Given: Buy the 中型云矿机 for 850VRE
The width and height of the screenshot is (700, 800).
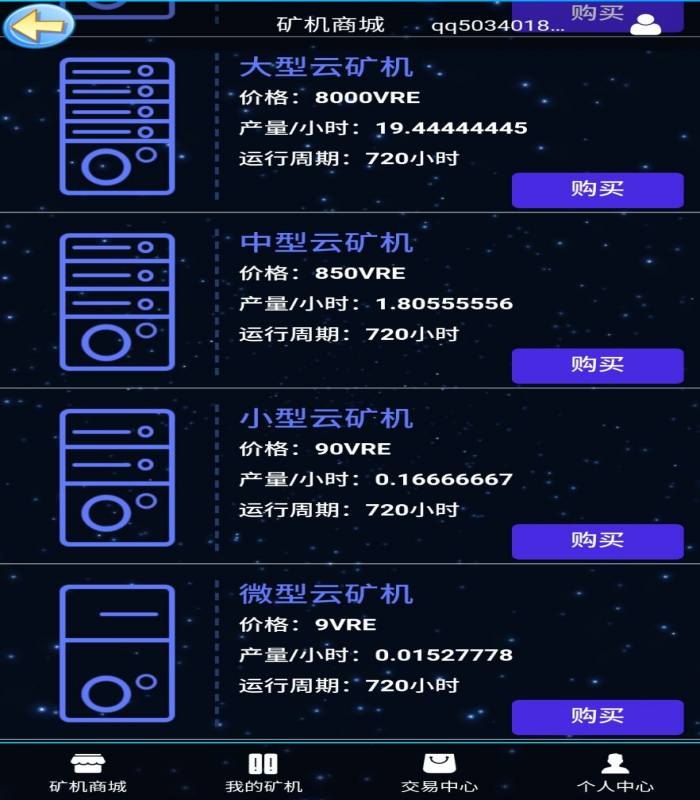Looking at the screenshot, I should click(x=597, y=366).
